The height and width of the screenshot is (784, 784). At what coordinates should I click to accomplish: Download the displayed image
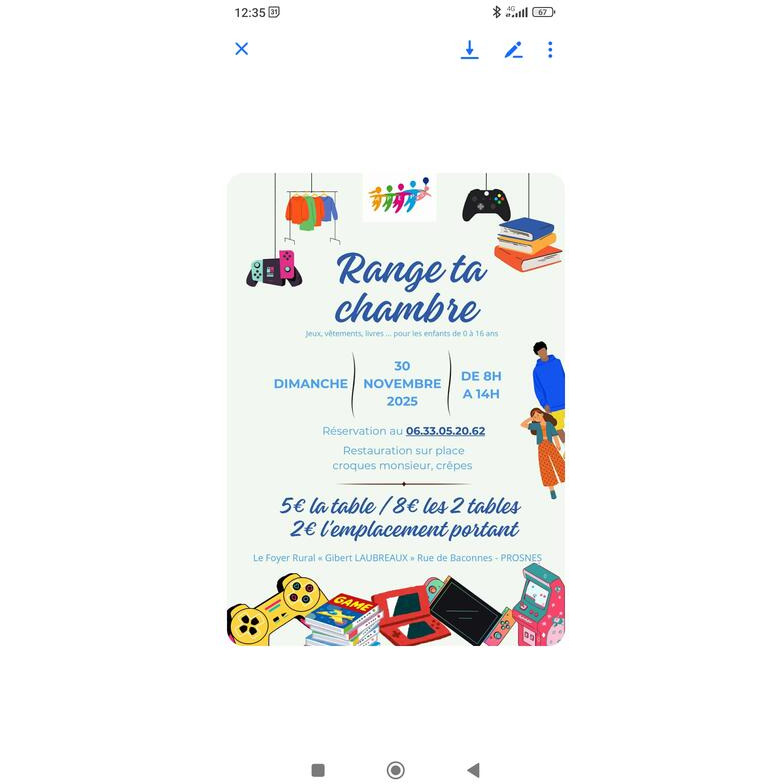point(469,49)
